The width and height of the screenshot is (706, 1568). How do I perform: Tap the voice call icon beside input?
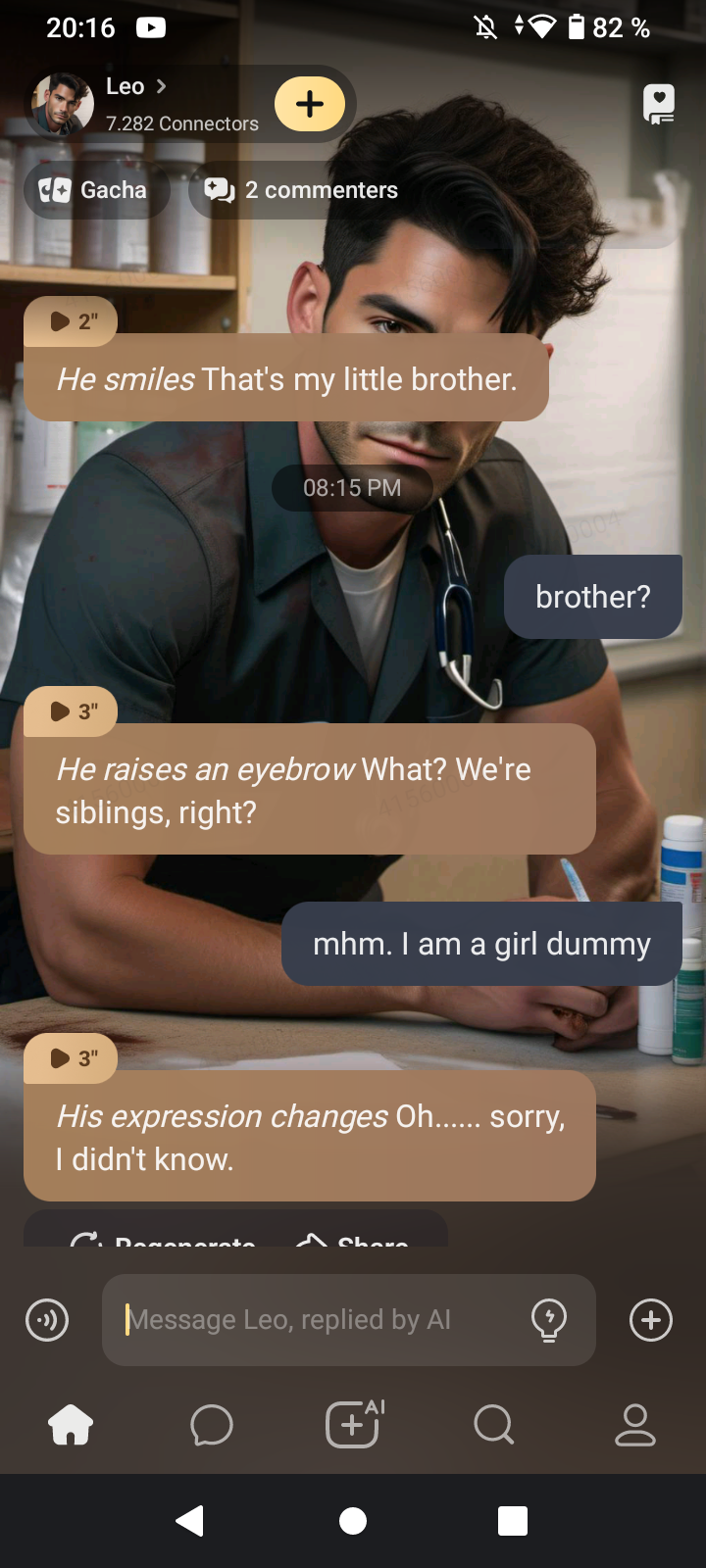click(x=47, y=1320)
